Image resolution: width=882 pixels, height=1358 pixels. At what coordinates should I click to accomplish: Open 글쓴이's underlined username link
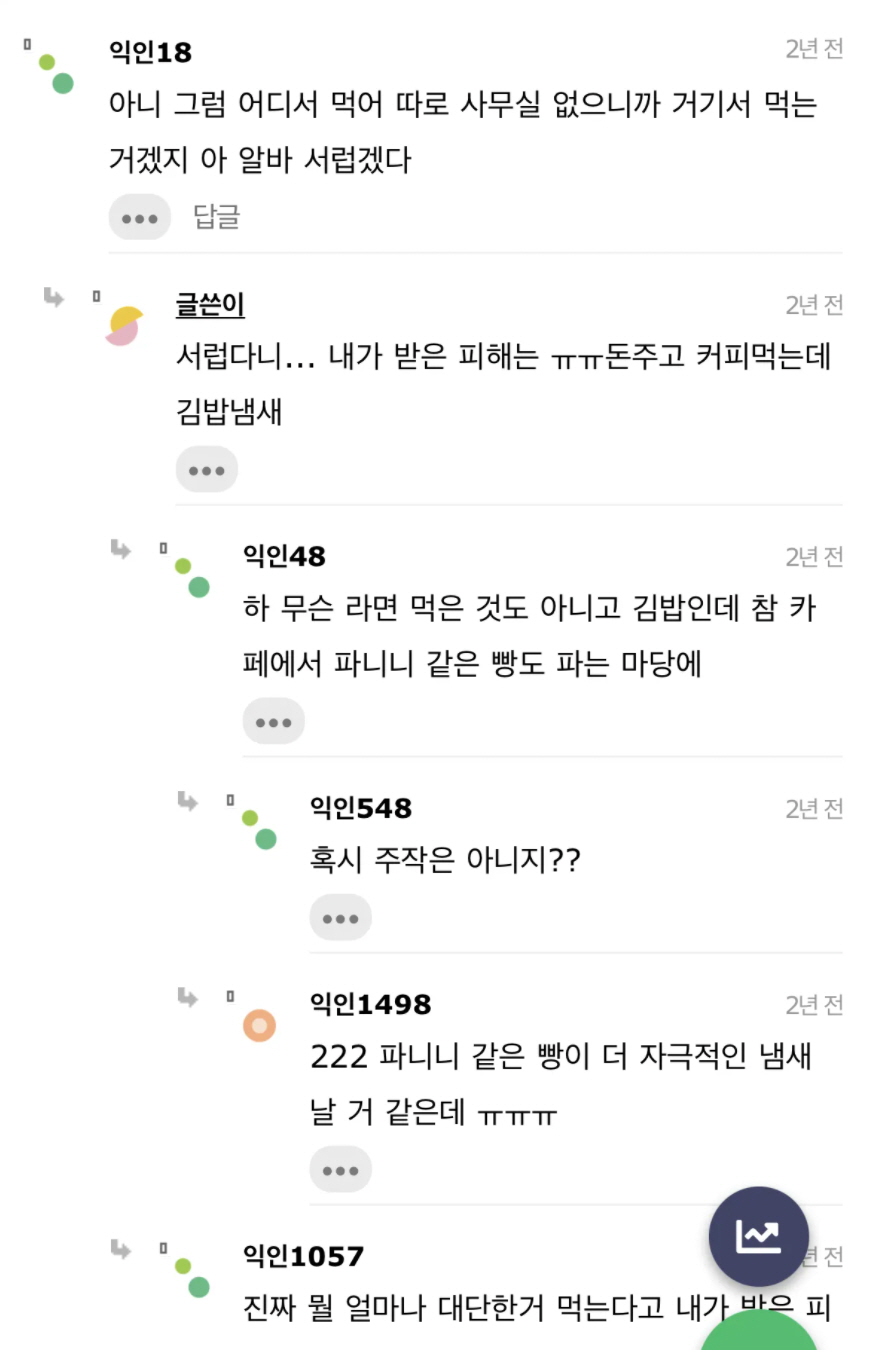coord(210,305)
